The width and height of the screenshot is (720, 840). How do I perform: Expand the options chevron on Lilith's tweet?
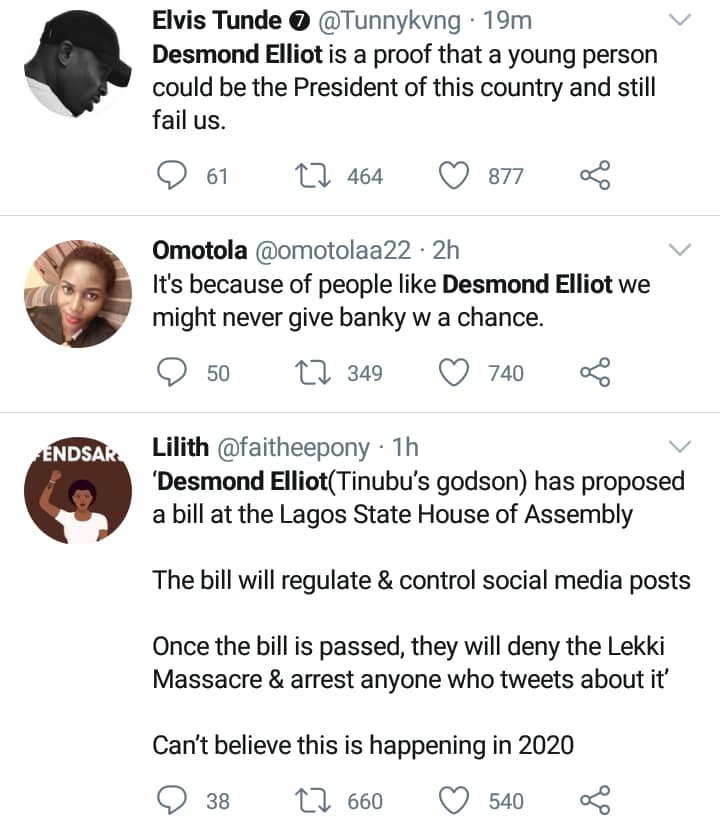[x=681, y=447]
